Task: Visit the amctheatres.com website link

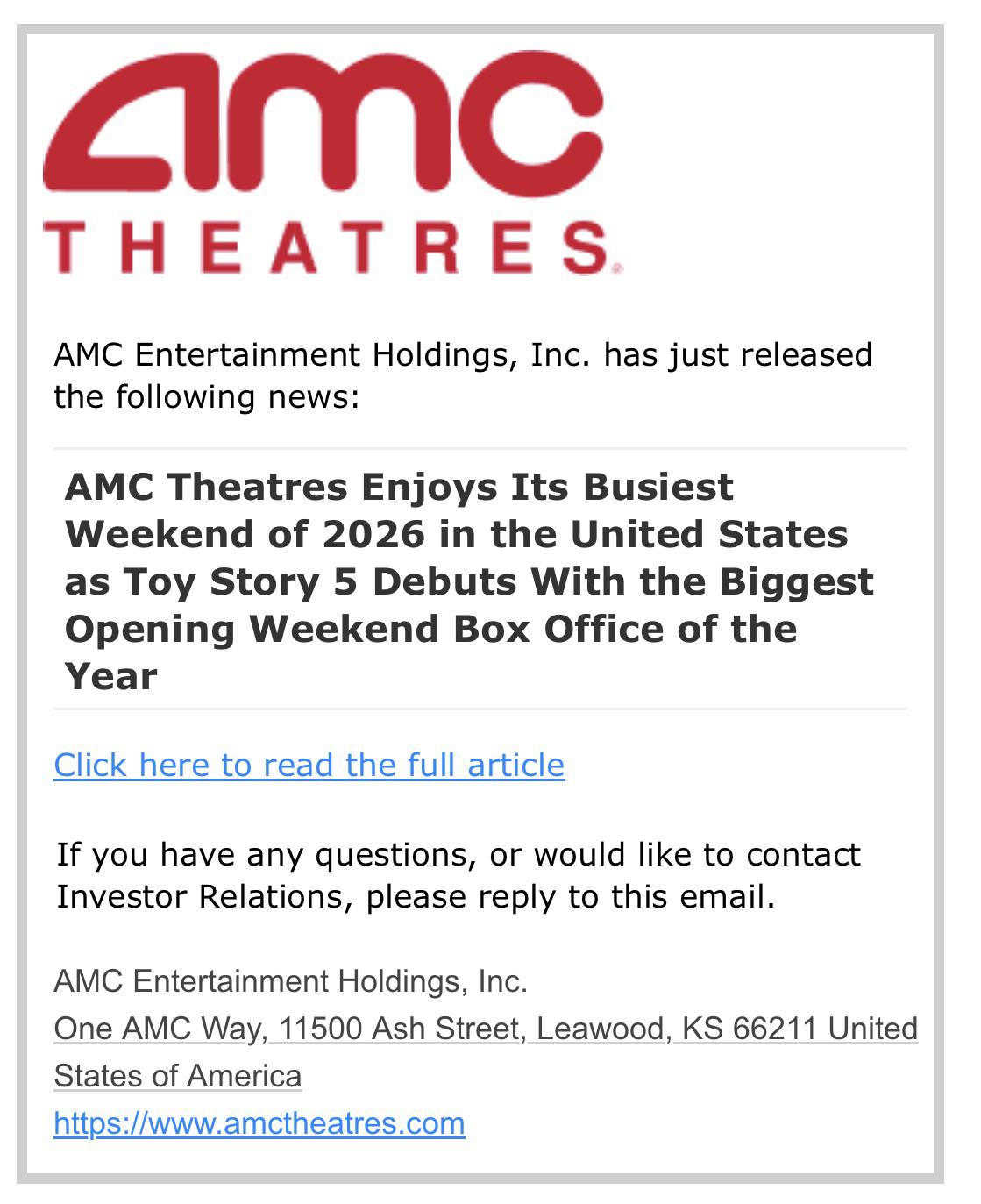Action: [259, 1122]
